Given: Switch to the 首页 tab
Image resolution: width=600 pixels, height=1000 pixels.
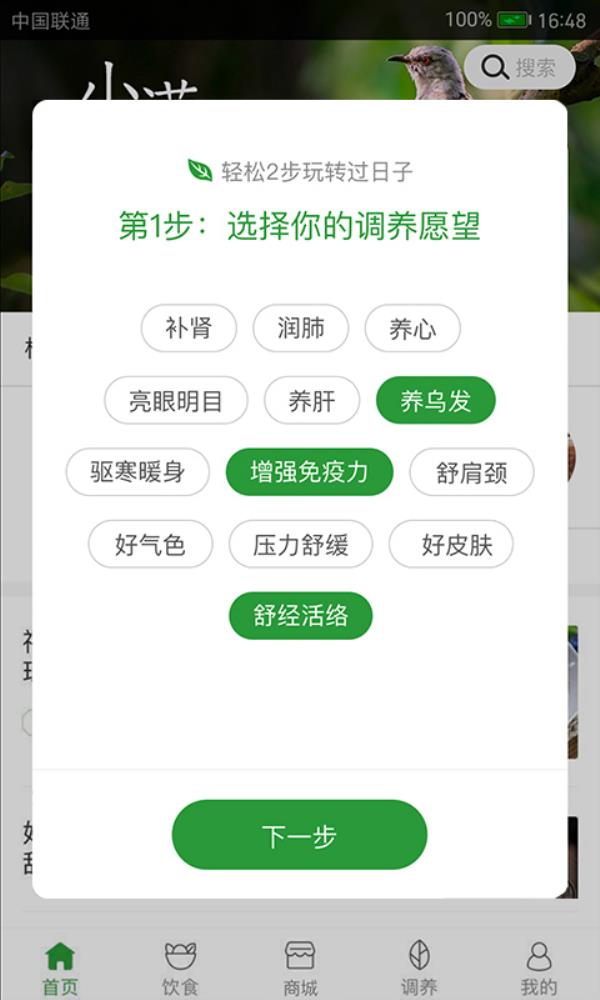Looking at the screenshot, I should tap(60, 968).
